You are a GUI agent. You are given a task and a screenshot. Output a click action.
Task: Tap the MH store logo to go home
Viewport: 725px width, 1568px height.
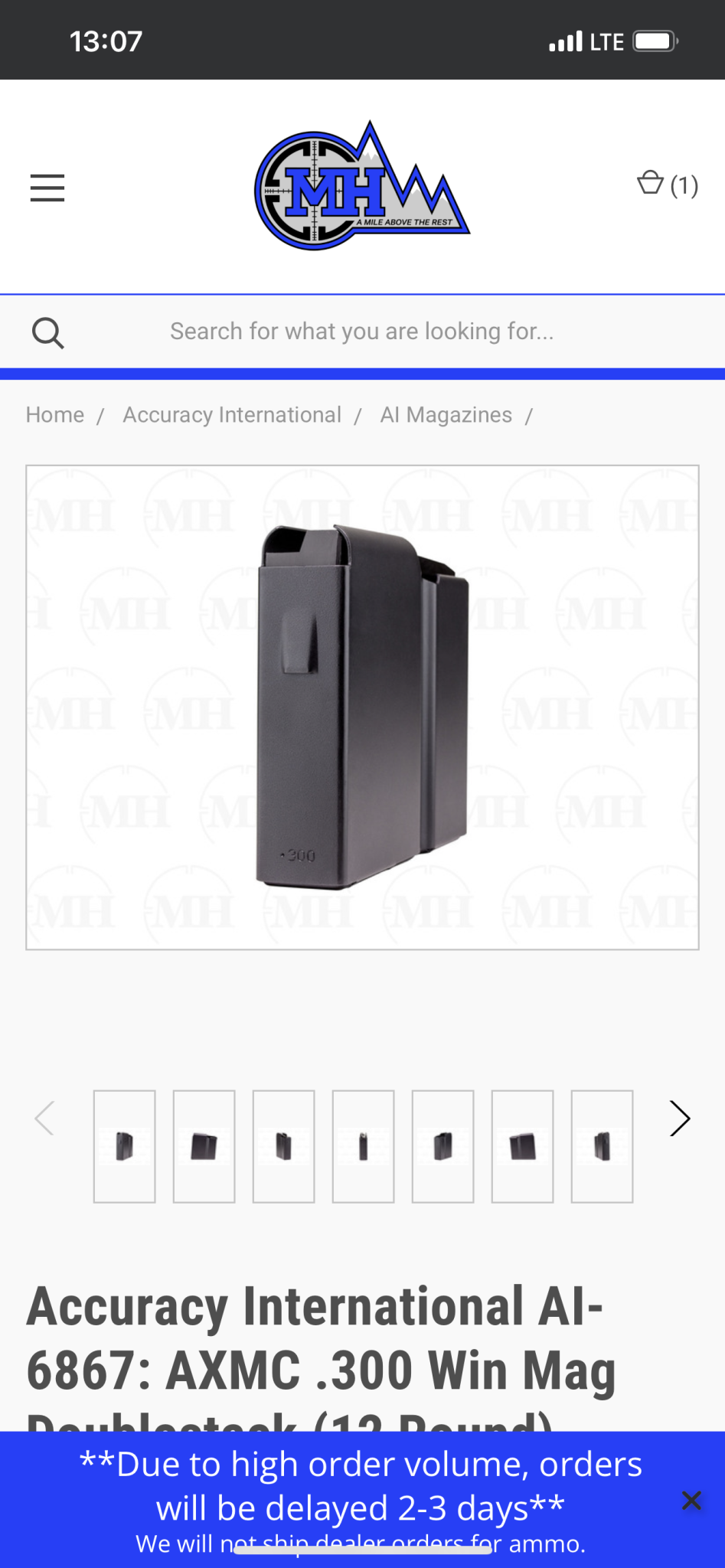point(361,186)
